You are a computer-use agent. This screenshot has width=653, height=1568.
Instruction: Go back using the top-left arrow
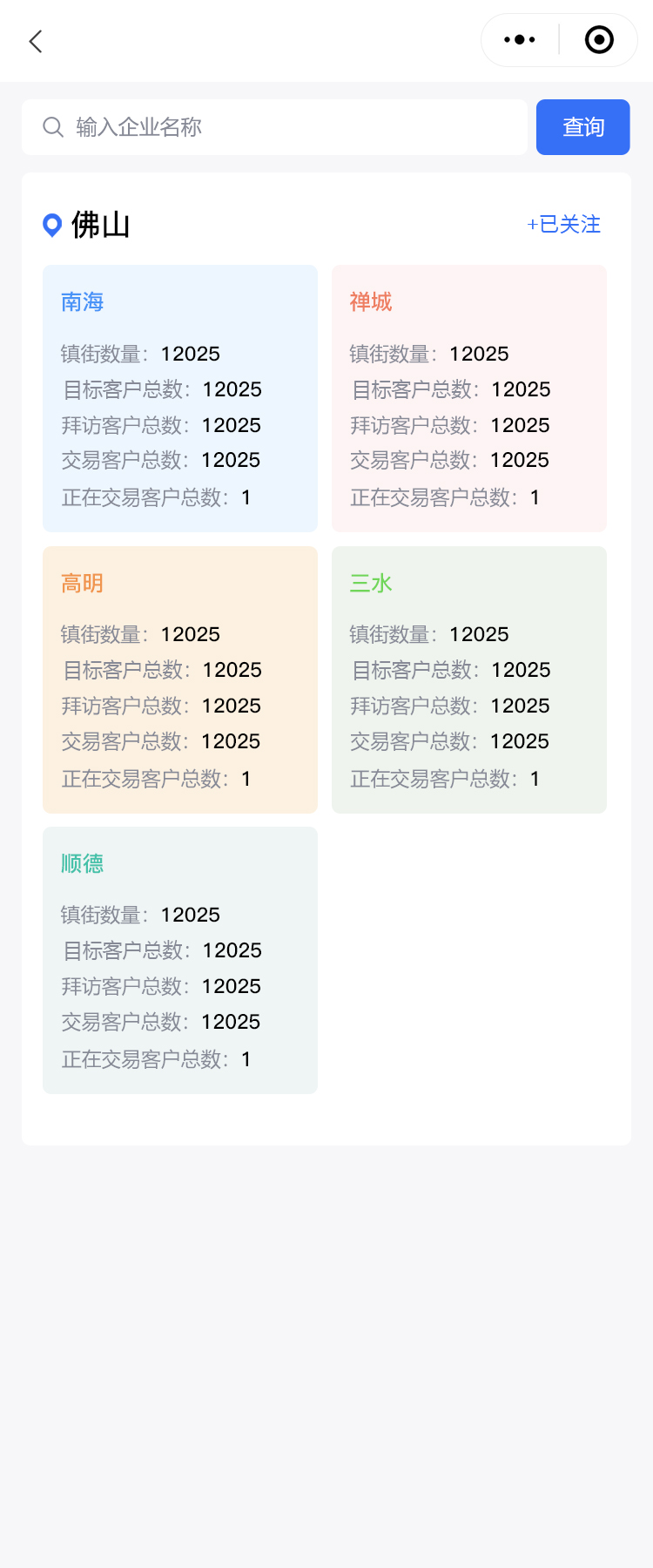pos(36,41)
